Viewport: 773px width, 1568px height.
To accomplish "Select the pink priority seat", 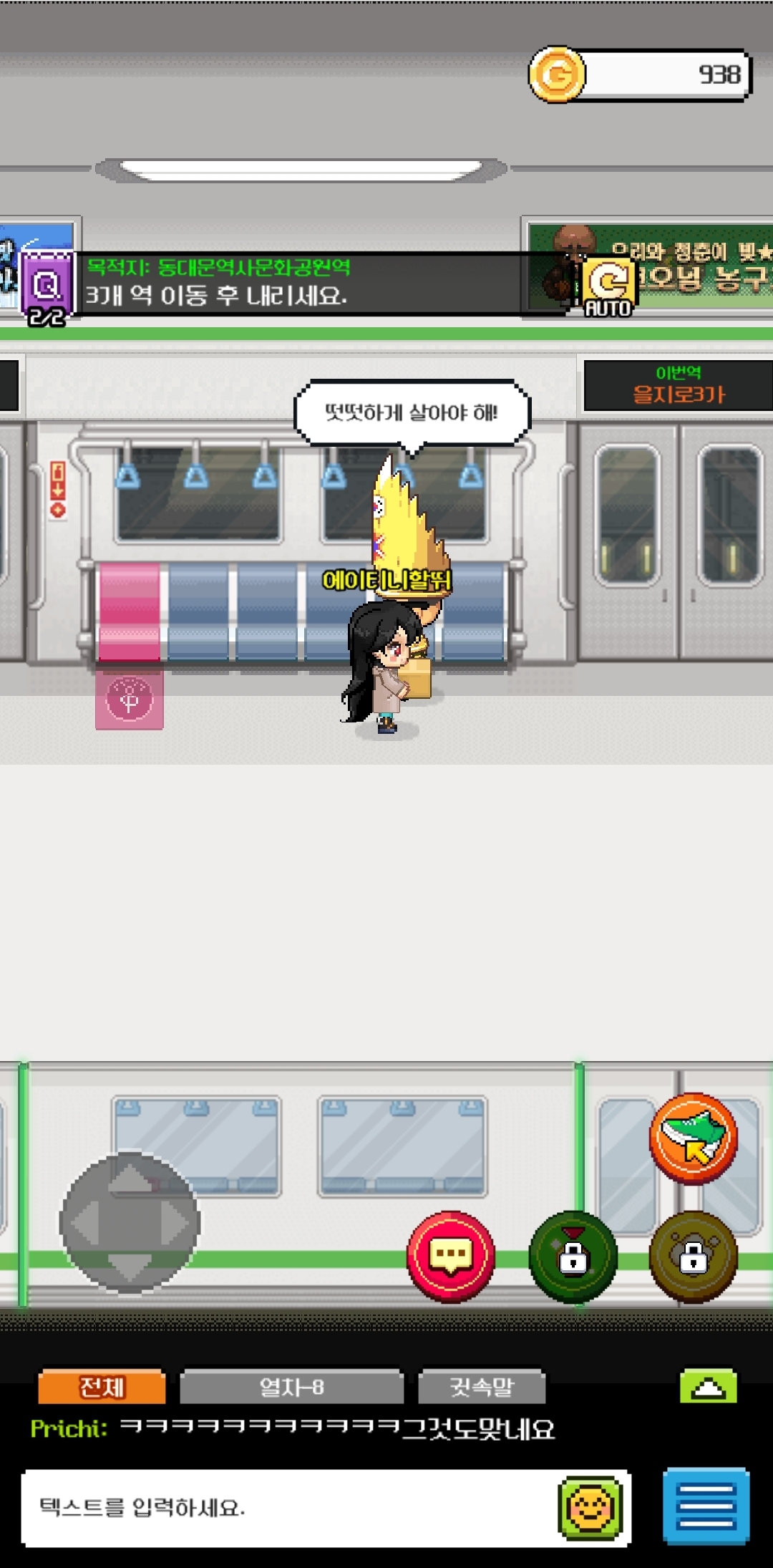I will pos(129,612).
